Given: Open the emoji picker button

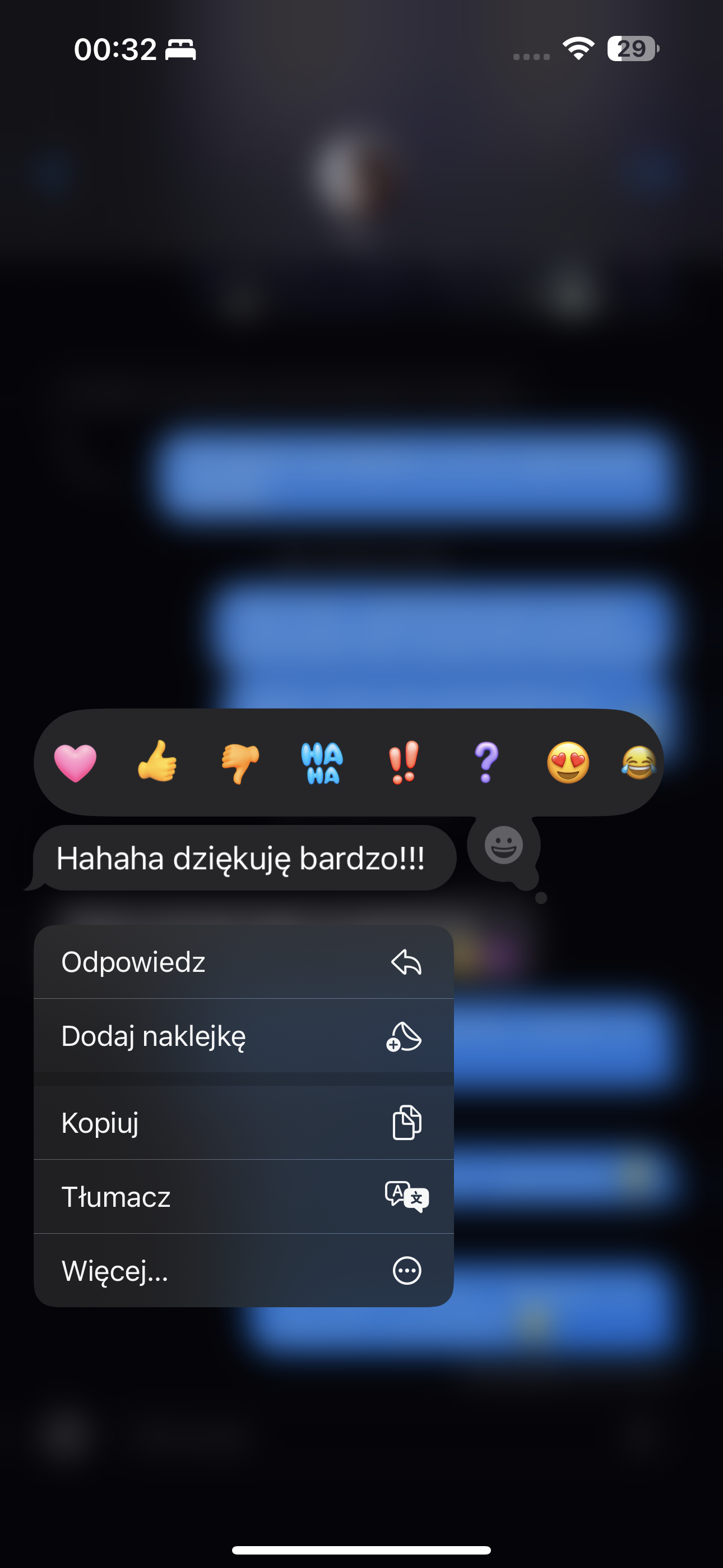Looking at the screenshot, I should coord(503,845).
